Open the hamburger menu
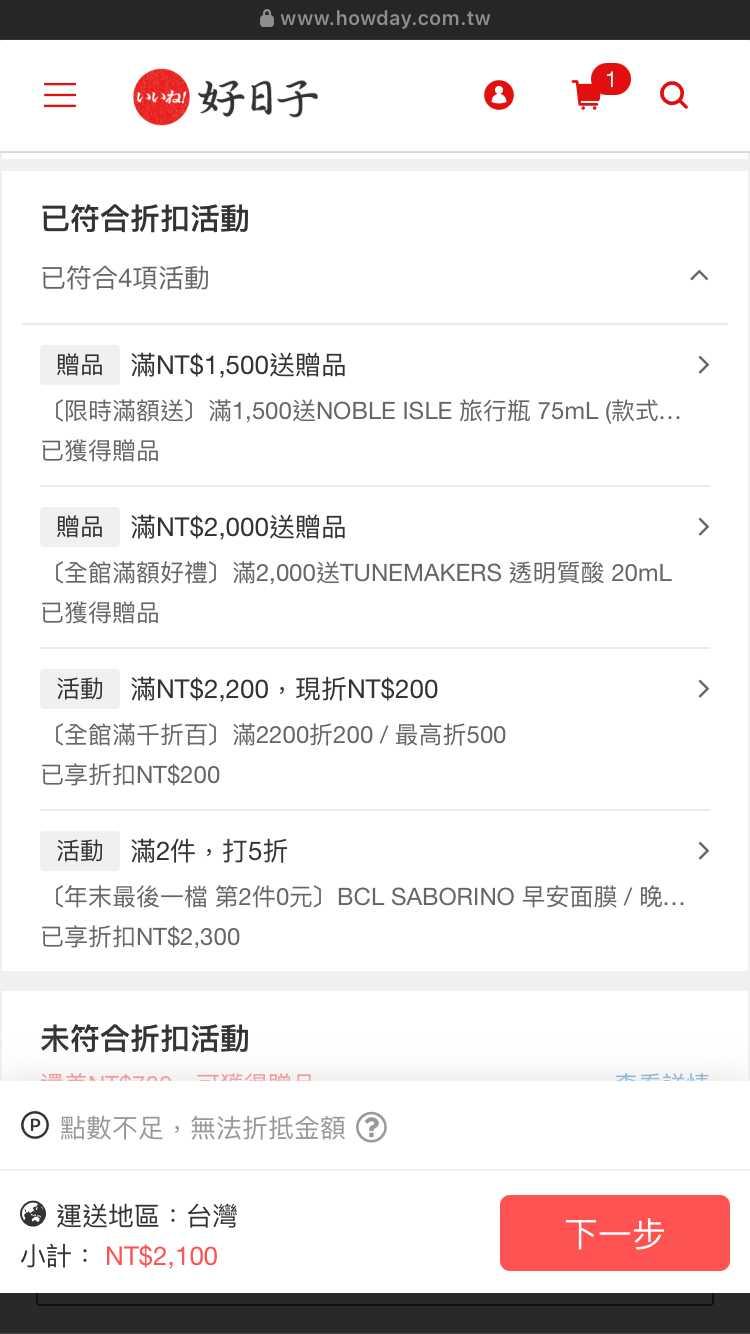This screenshot has height=1334, width=750. click(60, 95)
